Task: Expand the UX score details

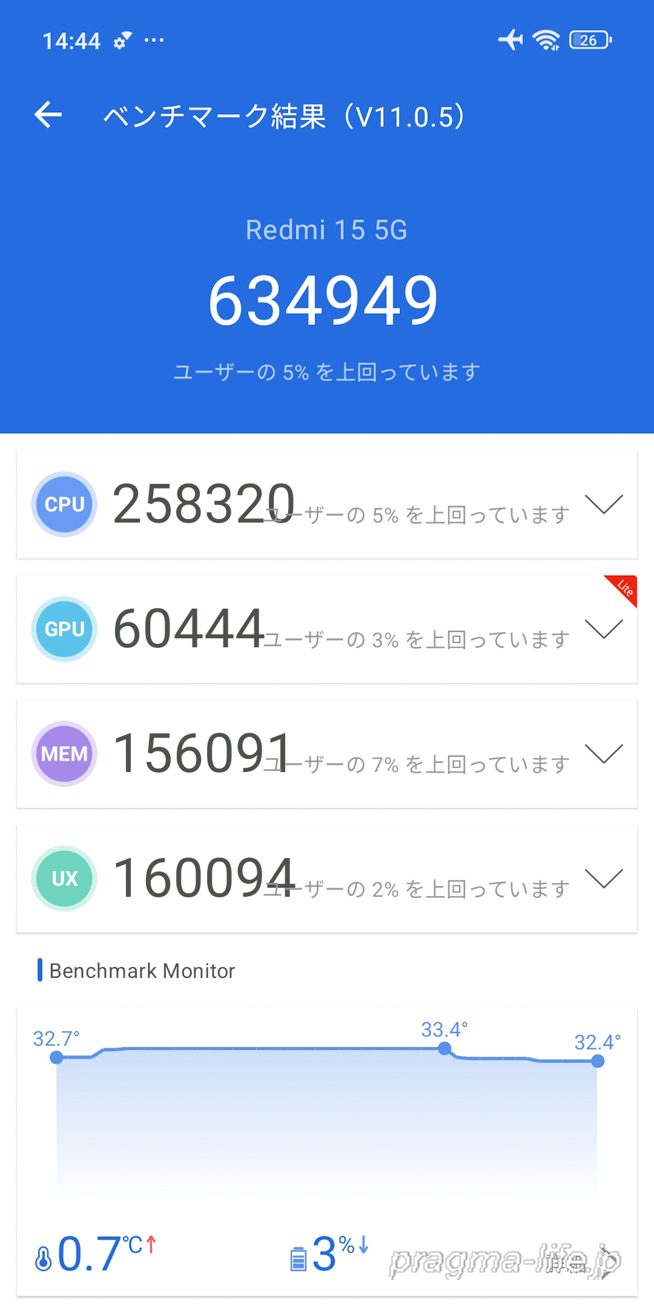Action: click(x=604, y=879)
